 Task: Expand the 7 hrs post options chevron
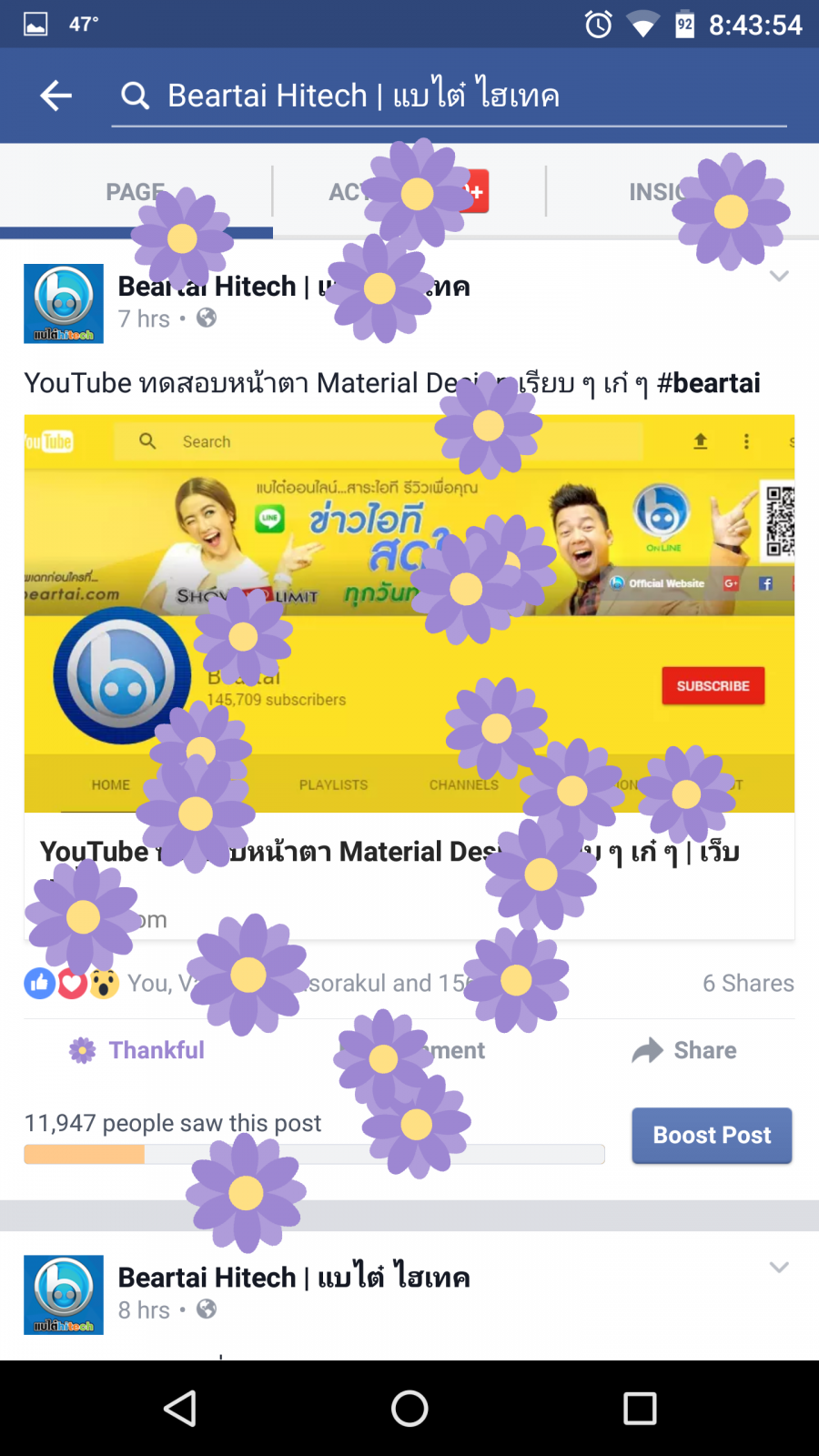[x=779, y=276]
